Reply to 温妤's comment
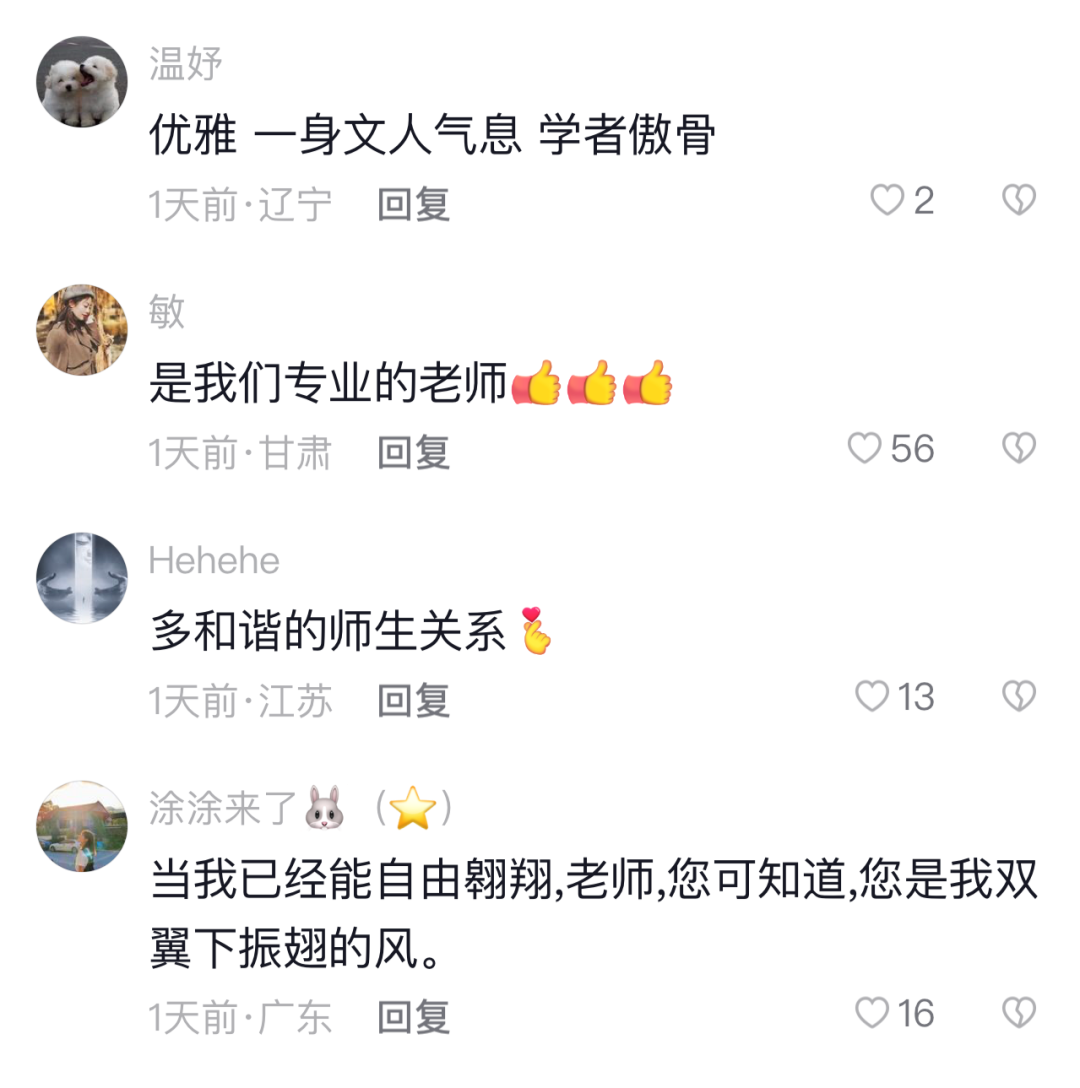This screenshot has width=1080, height=1088. pos(413,204)
